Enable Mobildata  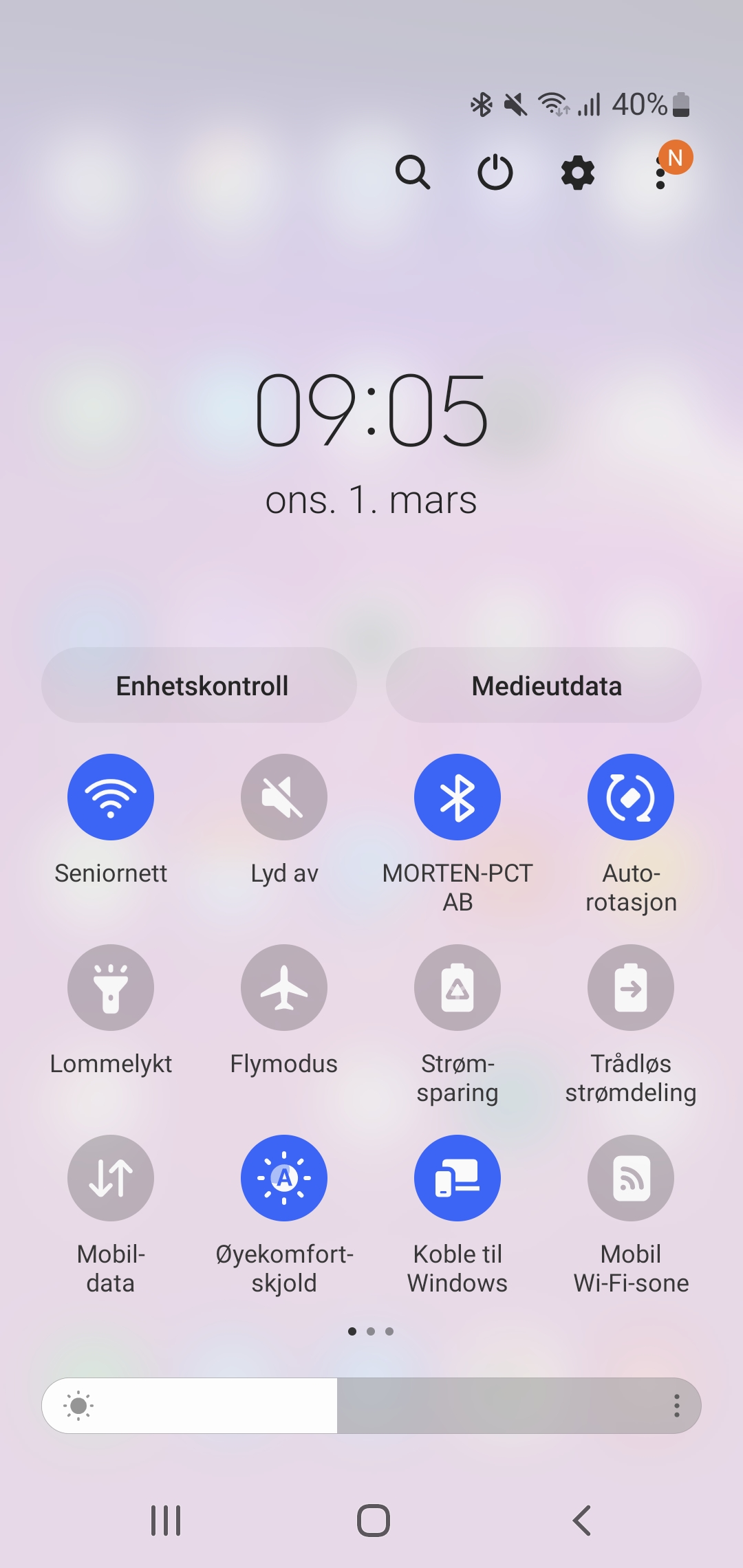tap(111, 1178)
